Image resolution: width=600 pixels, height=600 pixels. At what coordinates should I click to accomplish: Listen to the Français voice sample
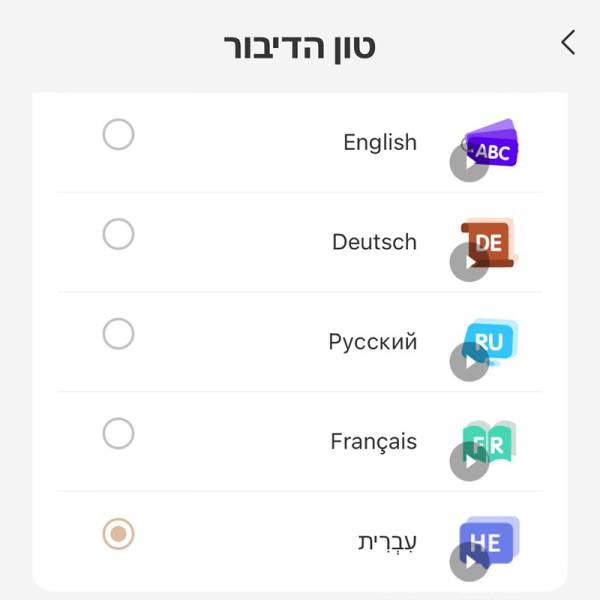tap(469, 462)
